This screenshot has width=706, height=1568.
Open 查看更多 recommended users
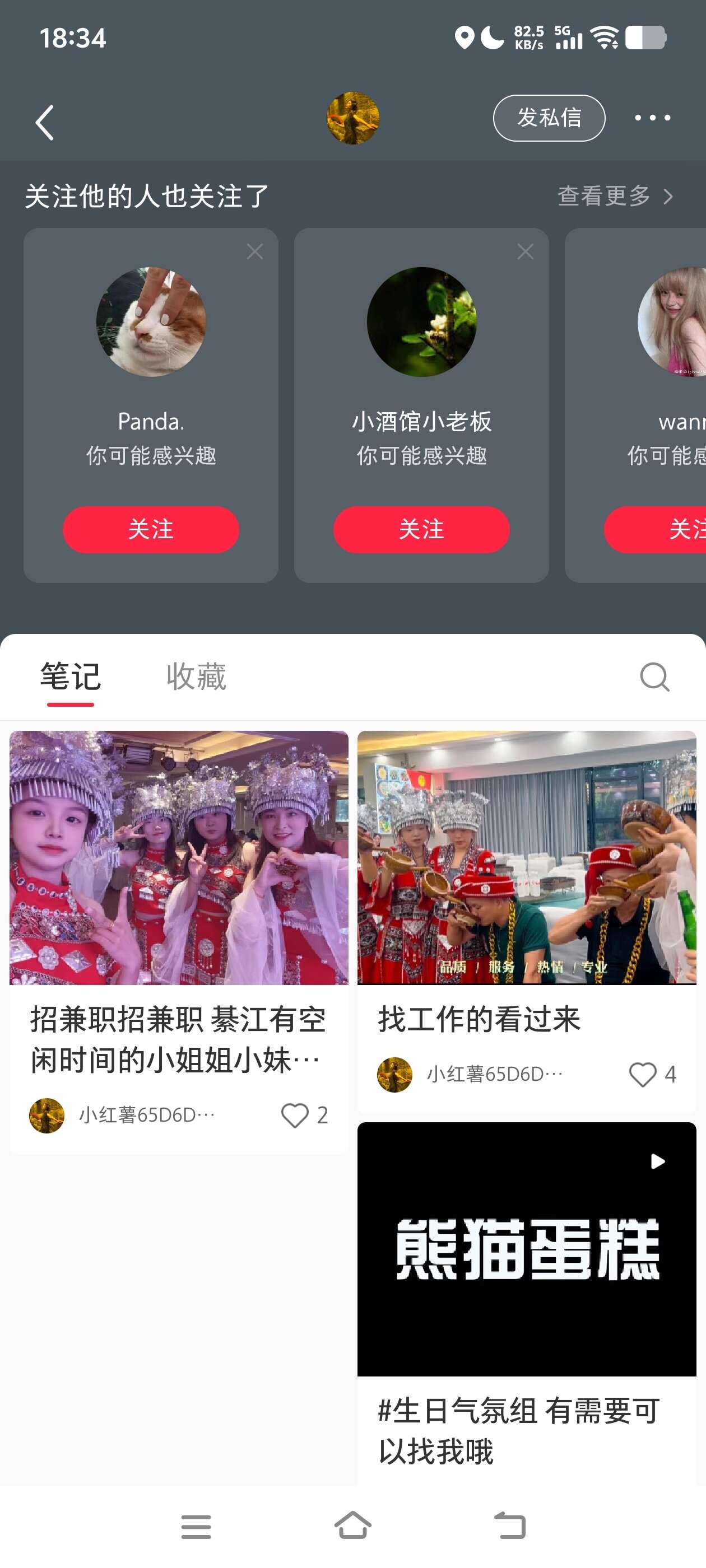click(615, 196)
